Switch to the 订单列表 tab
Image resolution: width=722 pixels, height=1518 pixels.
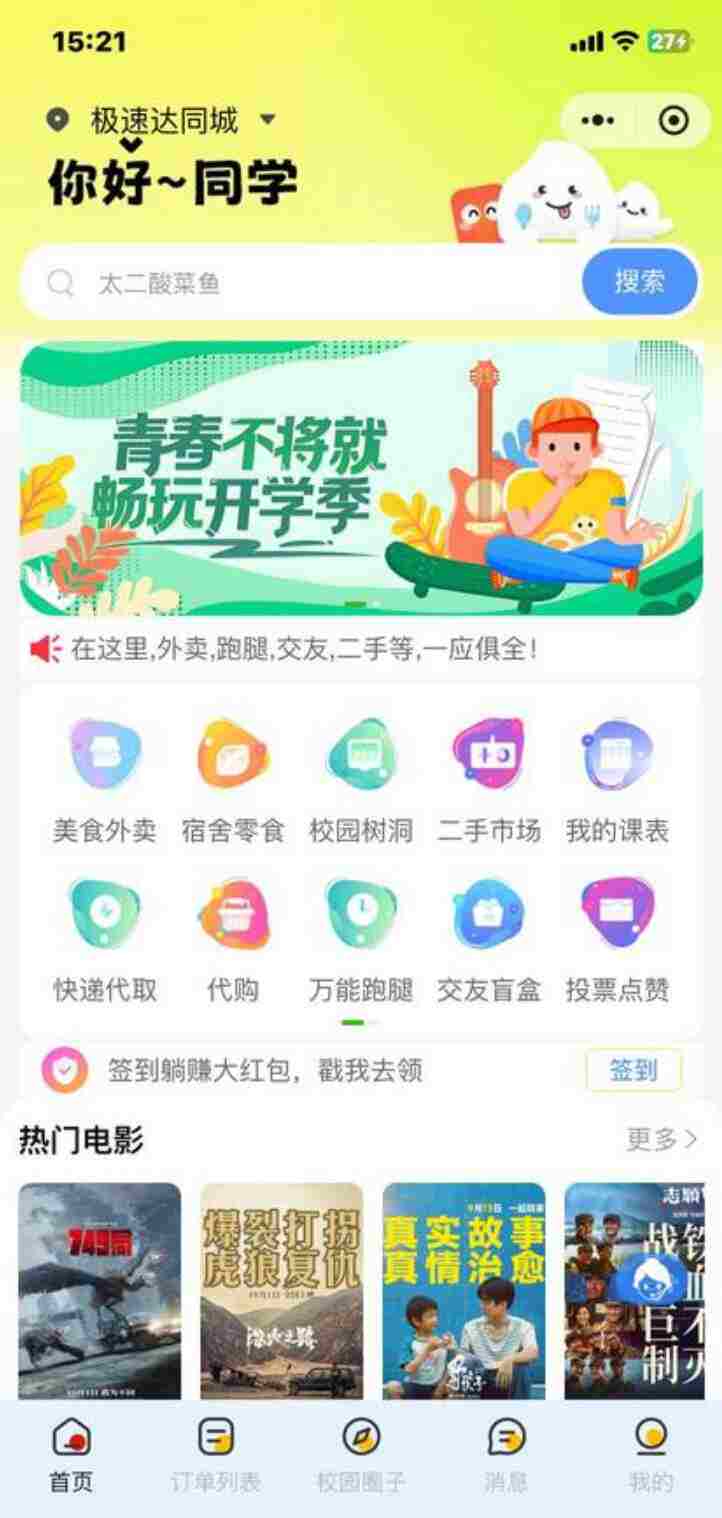(216, 1456)
